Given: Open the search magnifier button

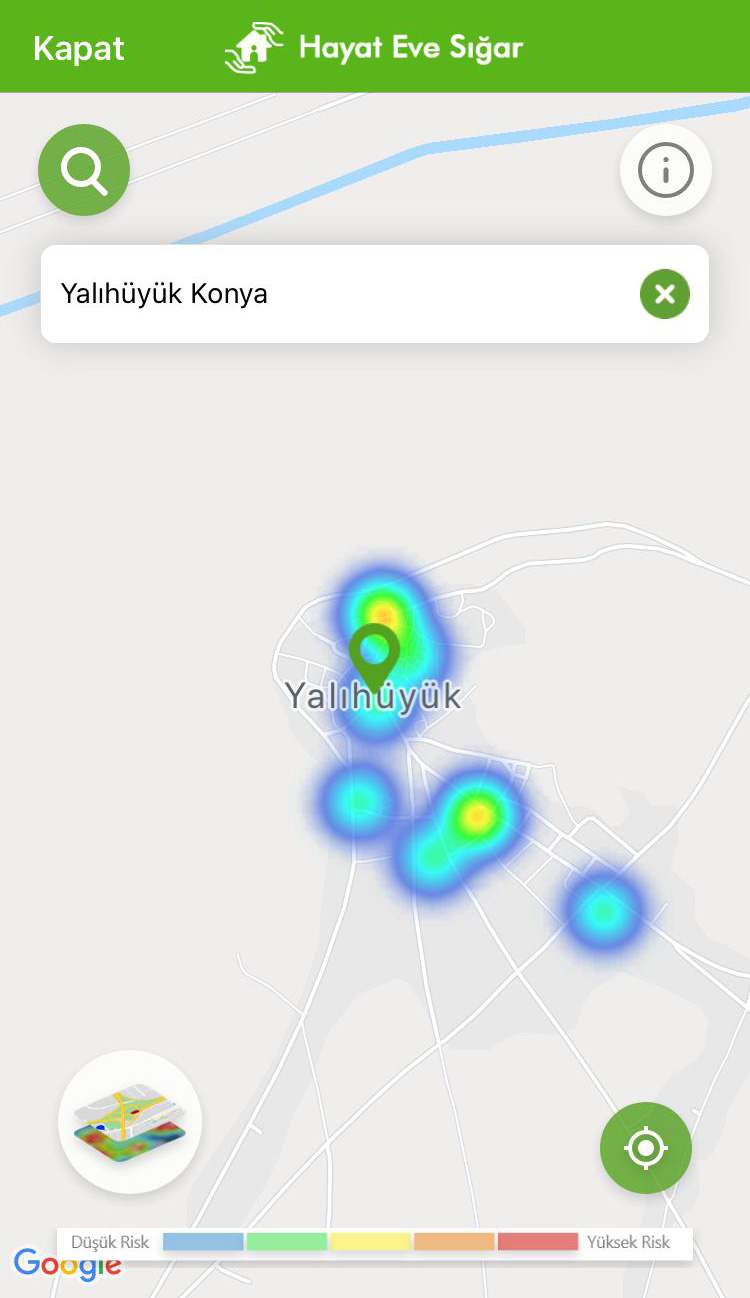Looking at the screenshot, I should tap(84, 170).
